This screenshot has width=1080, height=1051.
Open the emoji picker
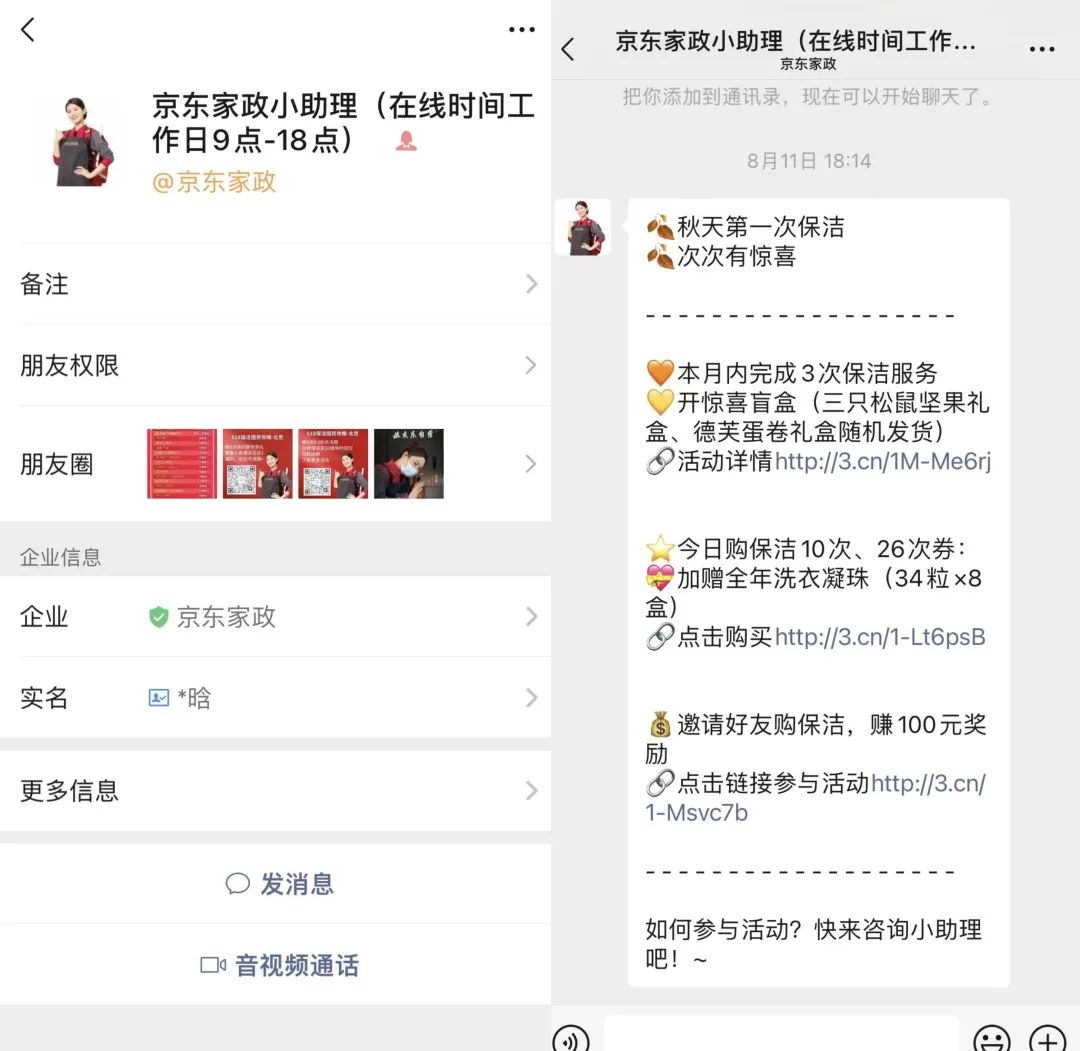[991, 1039]
